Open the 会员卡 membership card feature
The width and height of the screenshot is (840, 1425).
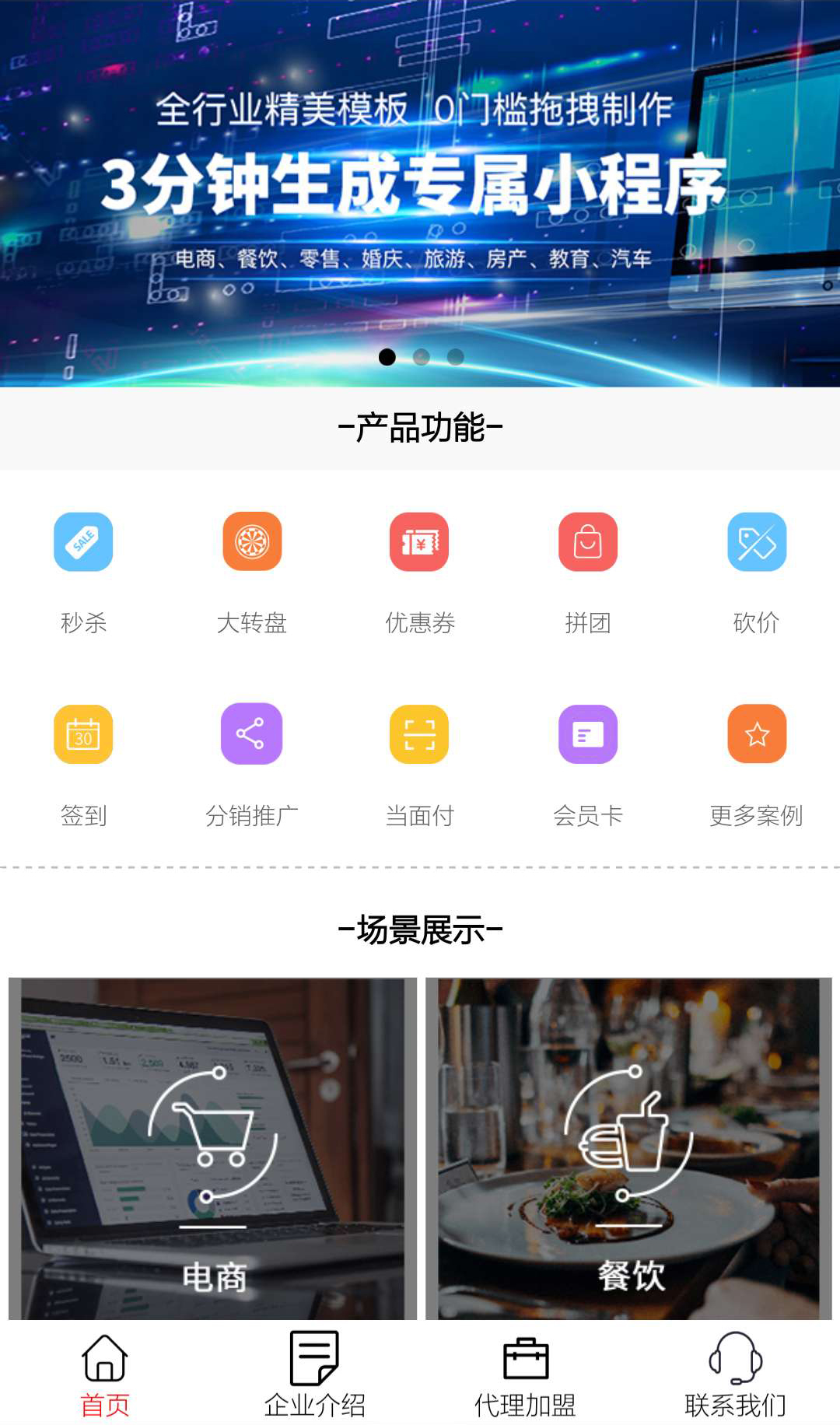tap(588, 734)
